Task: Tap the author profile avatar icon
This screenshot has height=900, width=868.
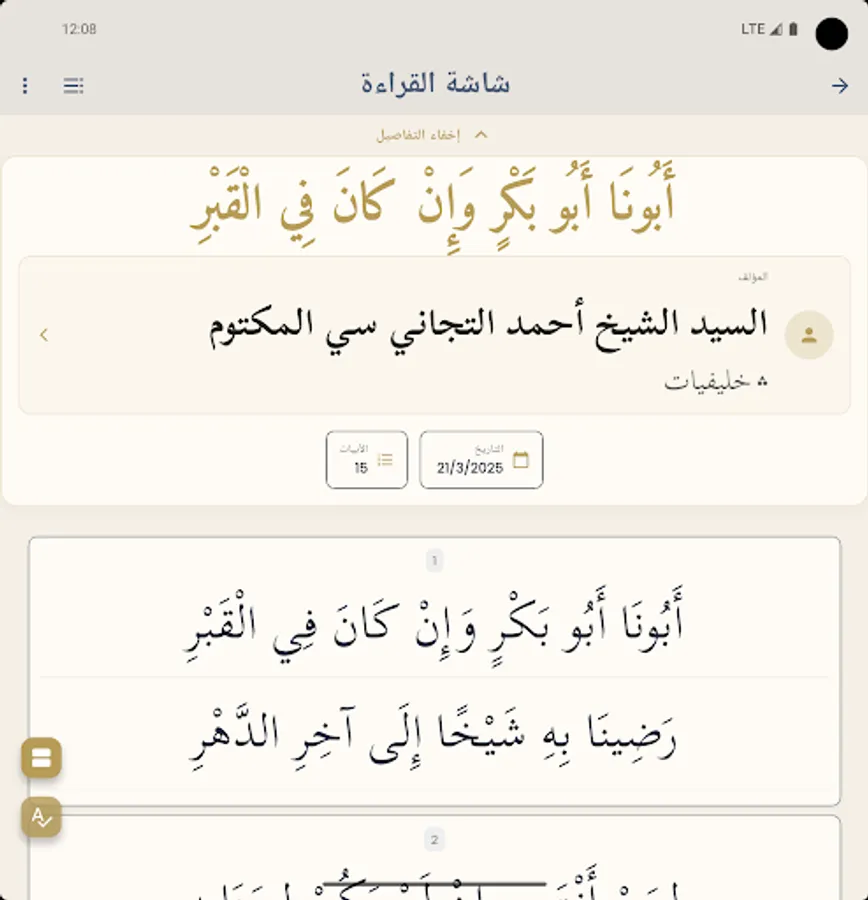Action: pos(810,334)
